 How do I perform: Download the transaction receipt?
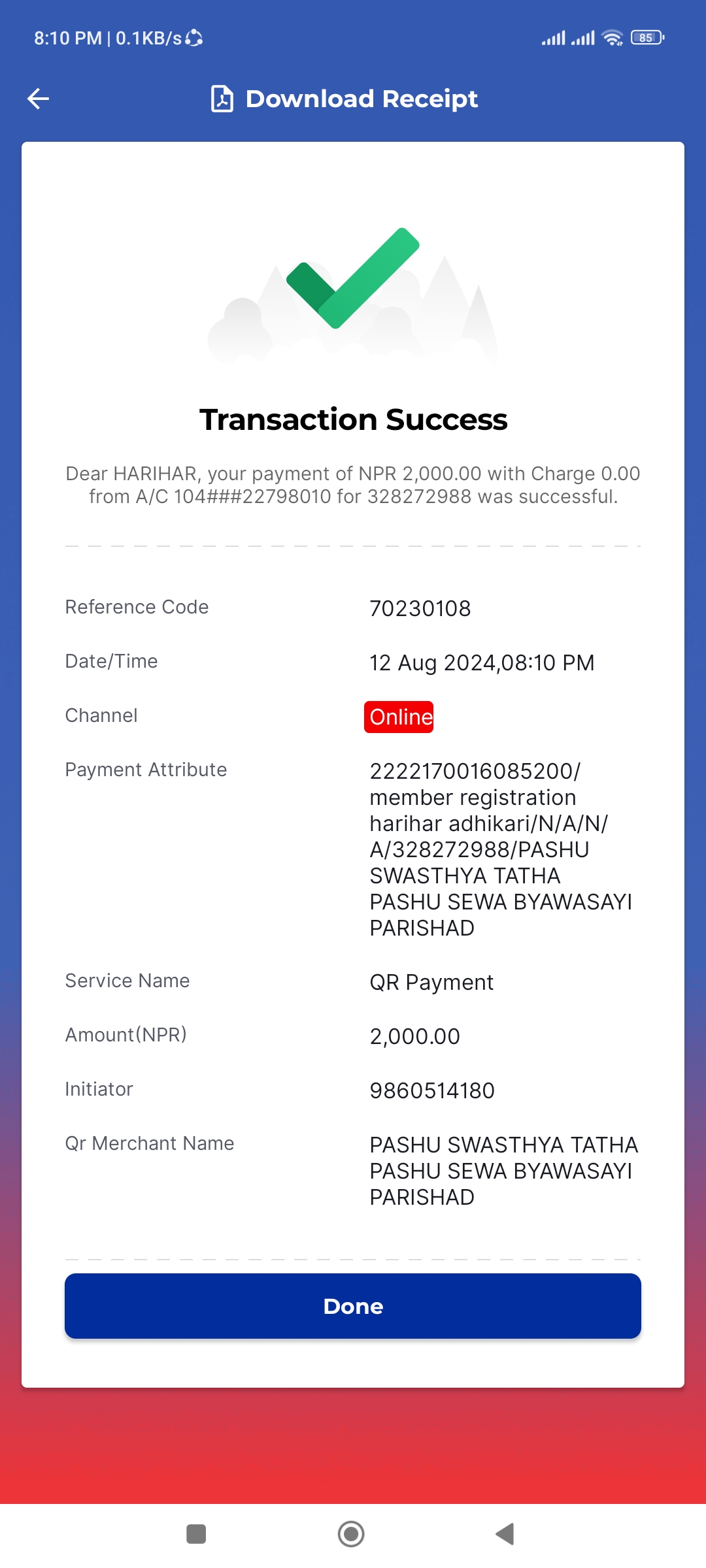345,99
